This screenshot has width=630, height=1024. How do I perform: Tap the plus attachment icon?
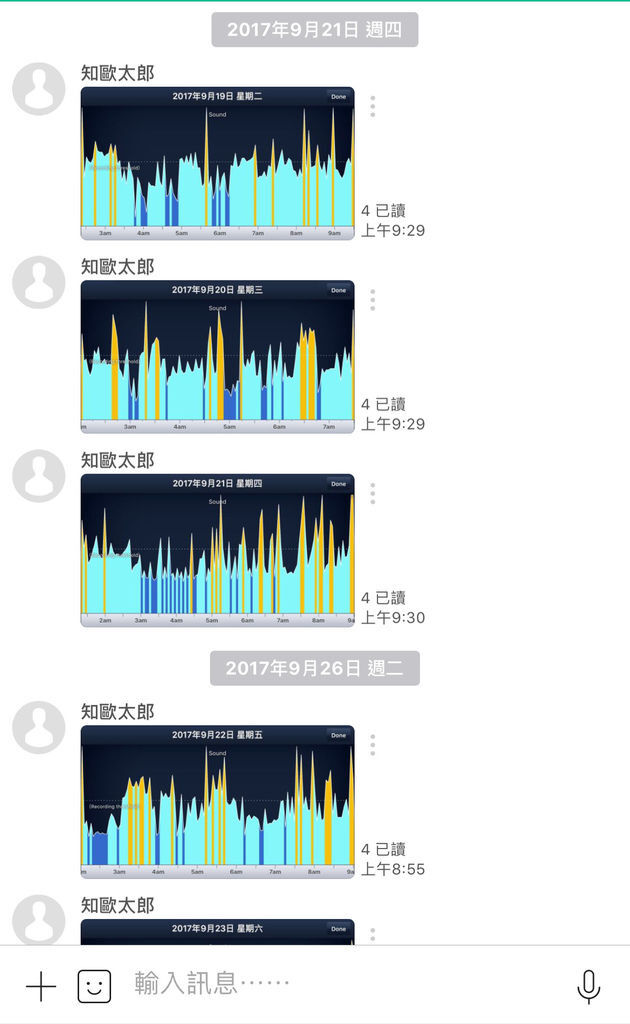[x=41, y=986]
